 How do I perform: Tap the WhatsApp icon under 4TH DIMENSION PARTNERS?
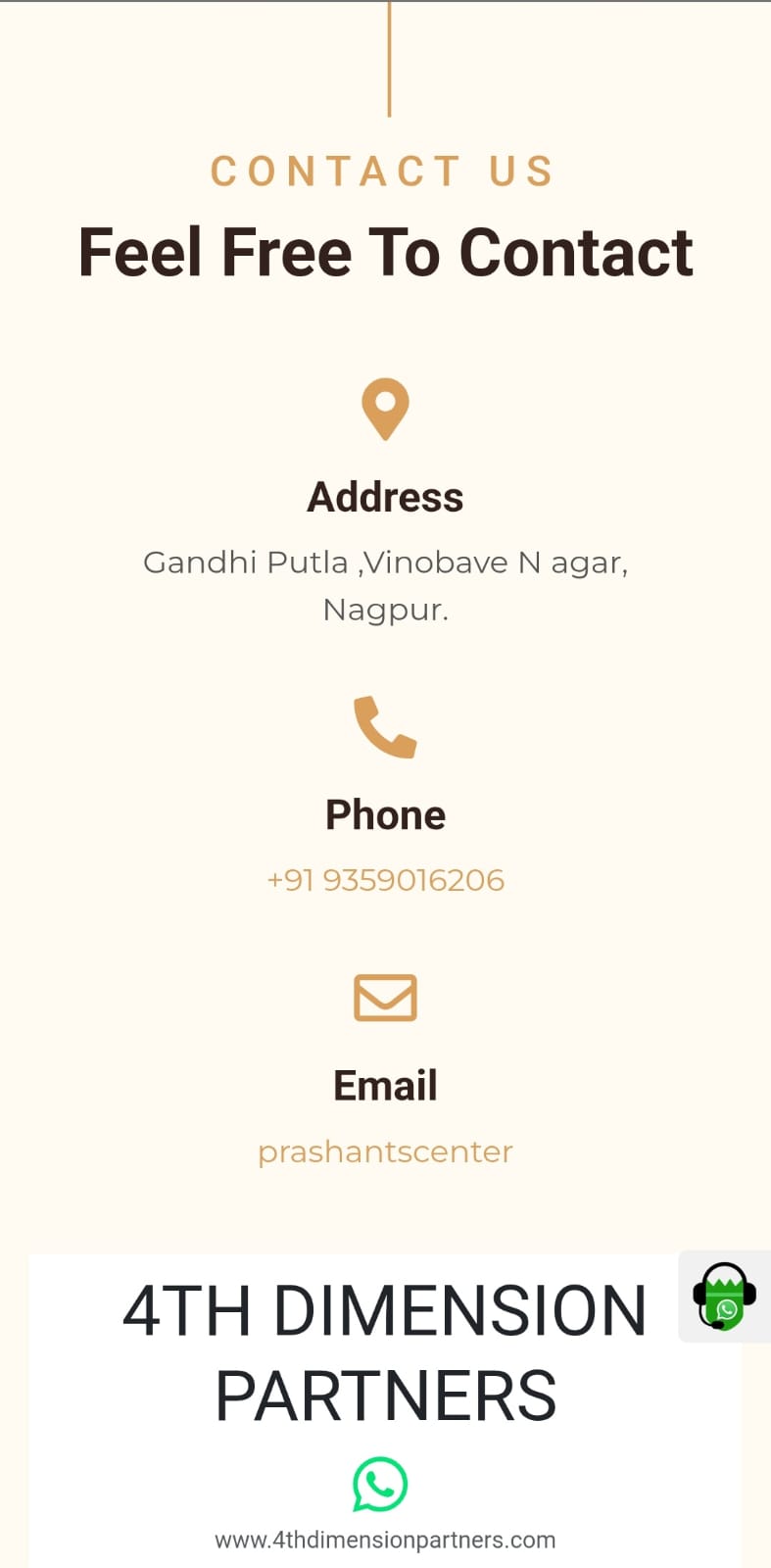click(380, 1484)
